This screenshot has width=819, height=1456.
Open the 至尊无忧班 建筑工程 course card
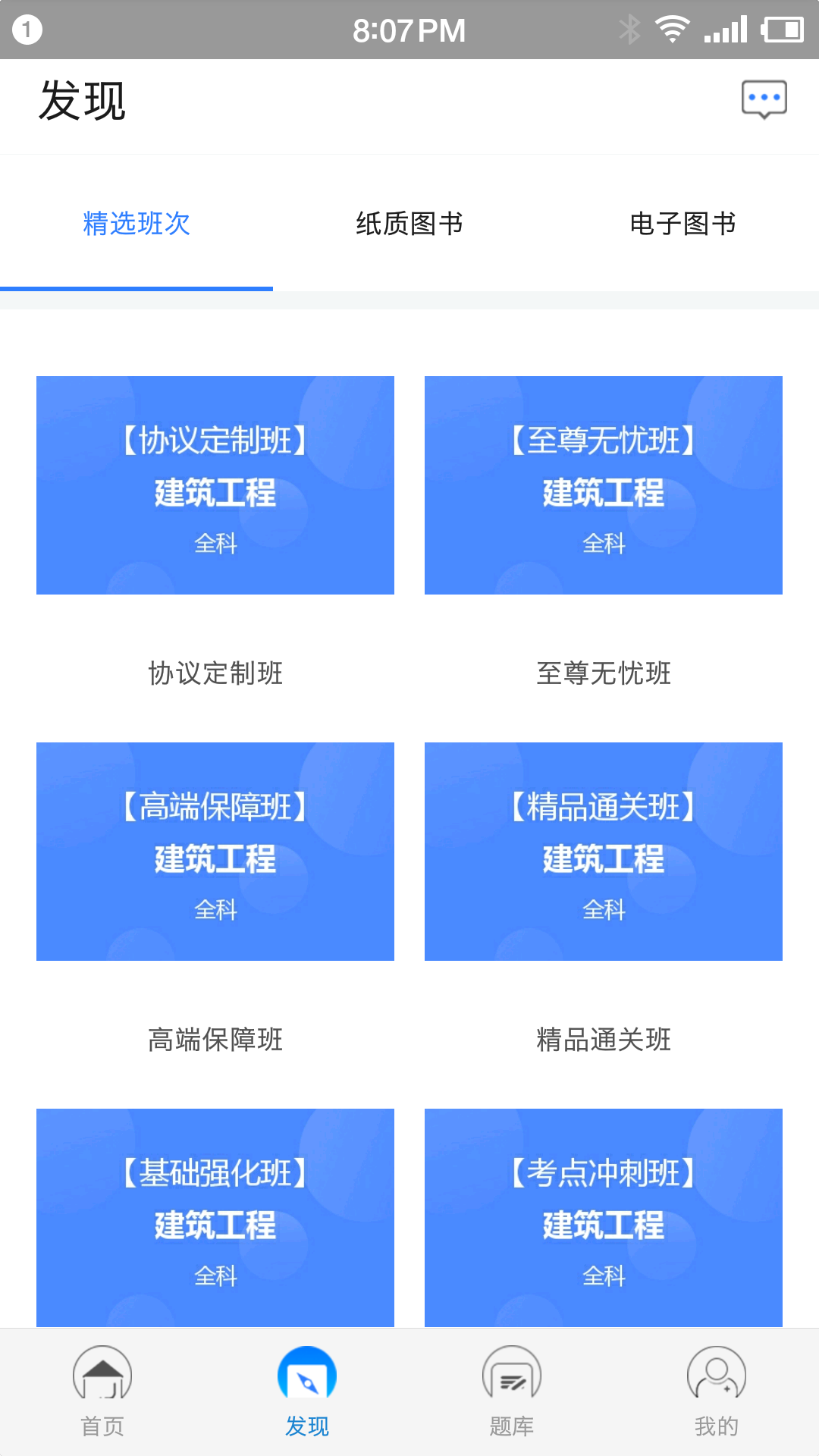603,485
